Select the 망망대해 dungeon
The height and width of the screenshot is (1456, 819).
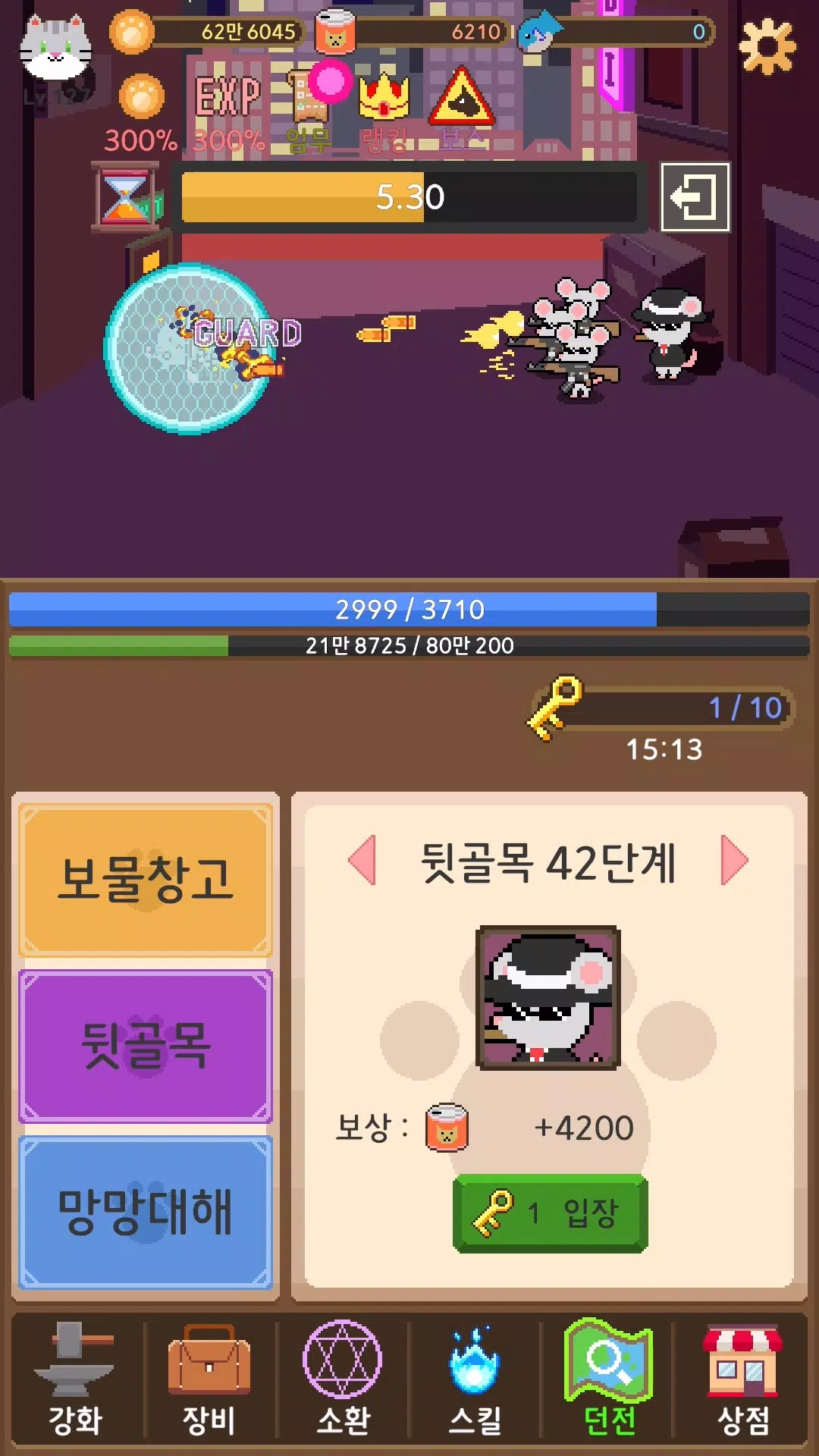pos(146,1211)
